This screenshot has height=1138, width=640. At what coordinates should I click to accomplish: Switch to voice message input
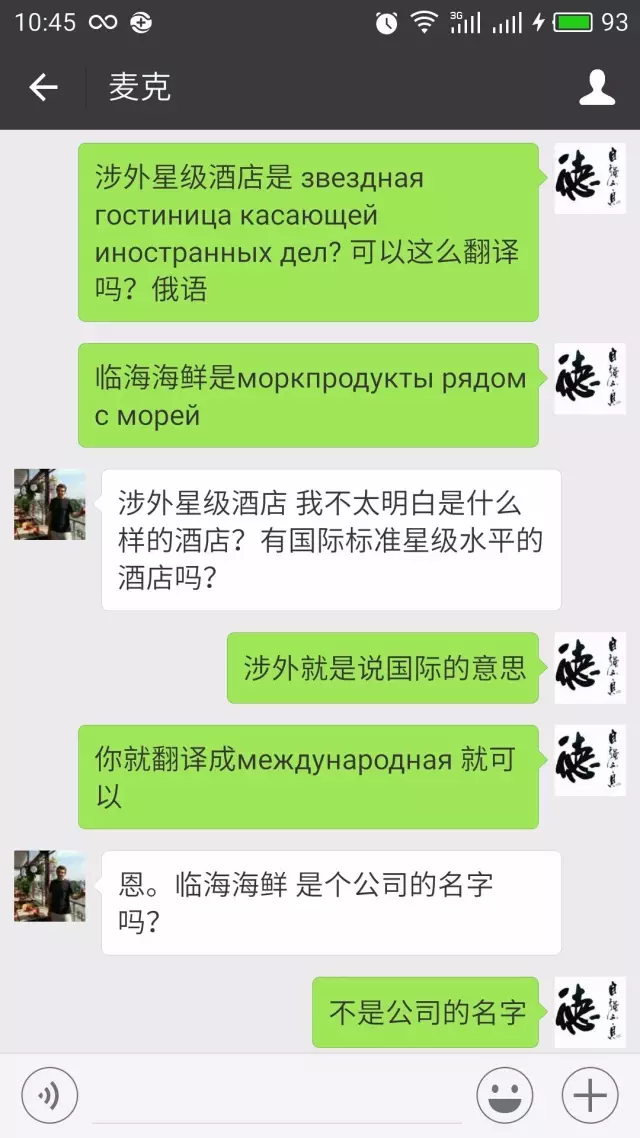click(49, 1095)
